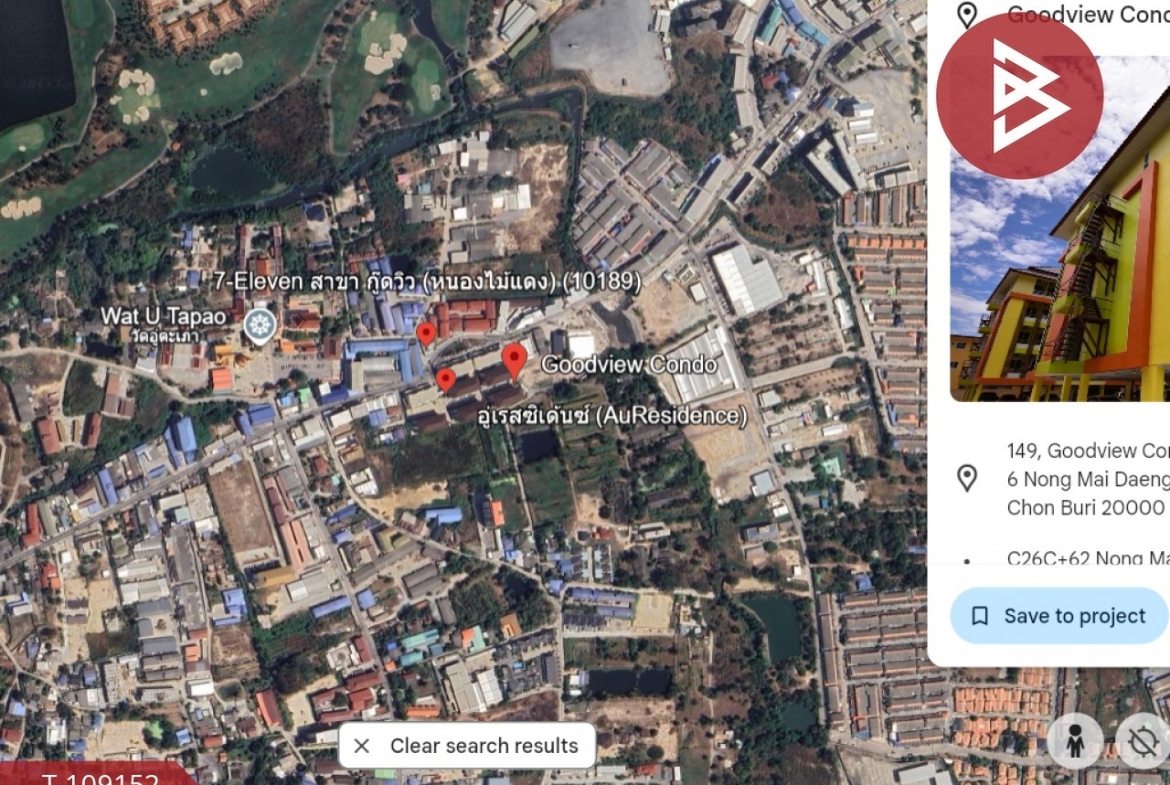Open Street View pegman
1170x785 pixels.
[x=1076, y=741]
